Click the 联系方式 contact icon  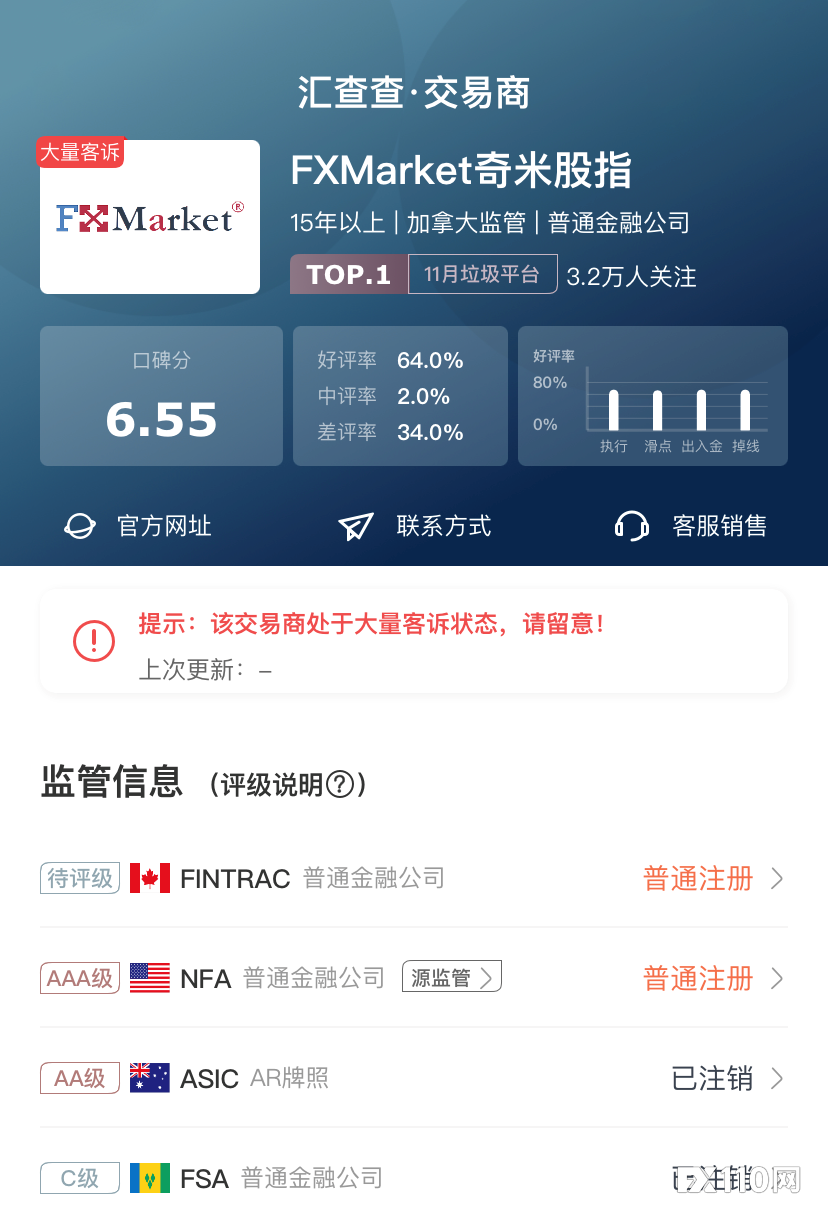[356, 525]
